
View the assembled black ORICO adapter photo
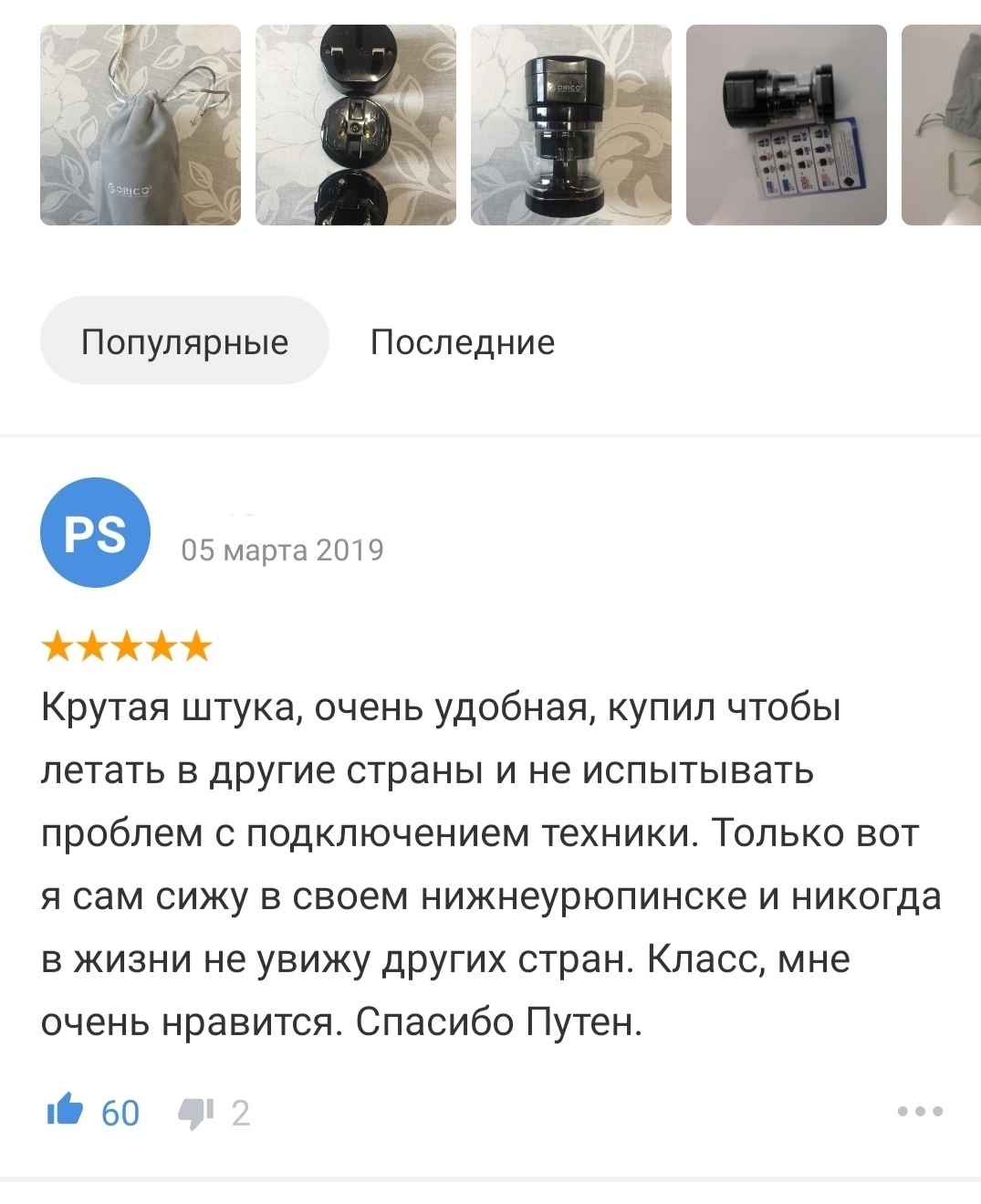tap(571, 125)
